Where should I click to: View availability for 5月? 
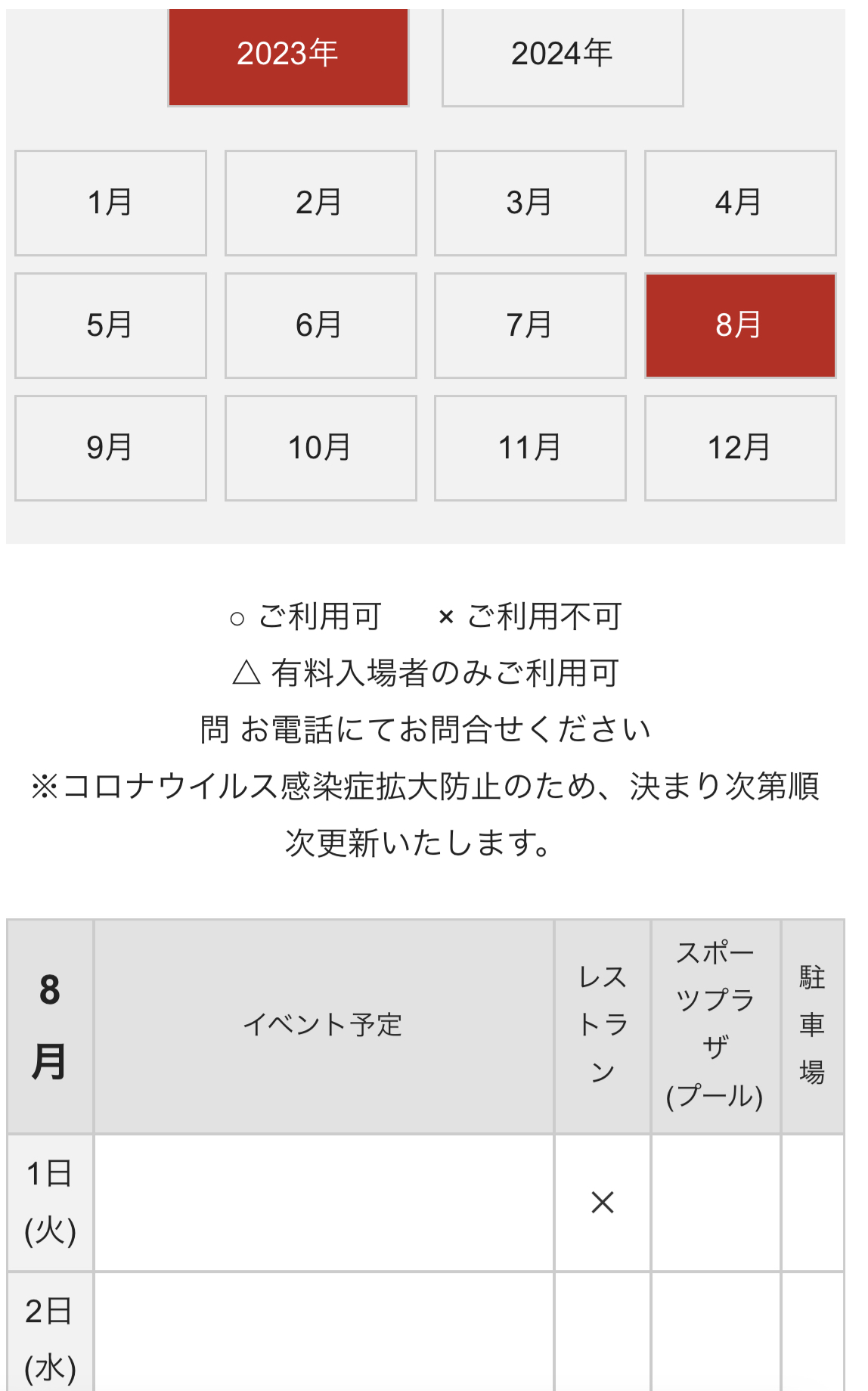click(x=110, y=325)
